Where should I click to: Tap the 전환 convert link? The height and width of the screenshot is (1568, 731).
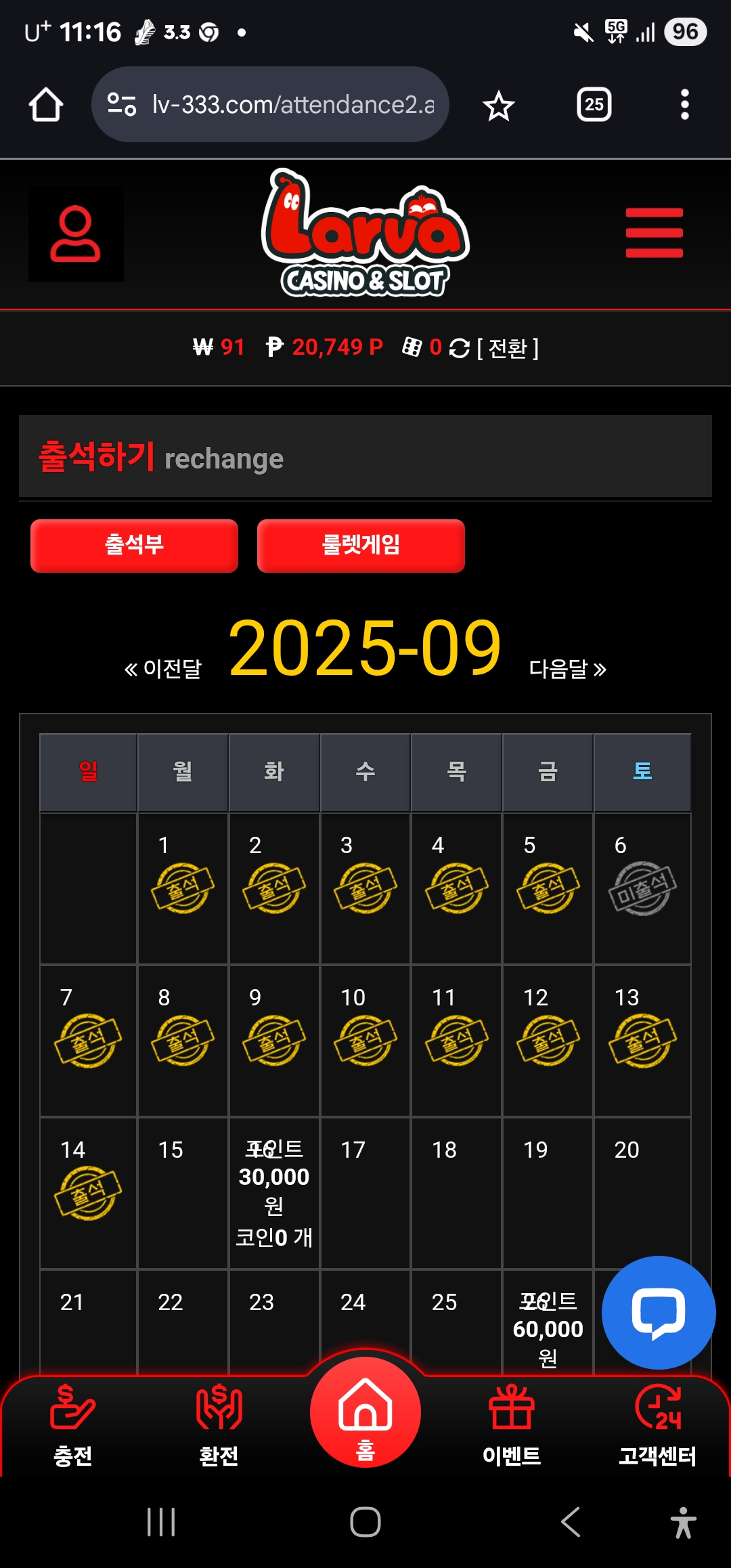pyautogui.click(x=507, y=348)
